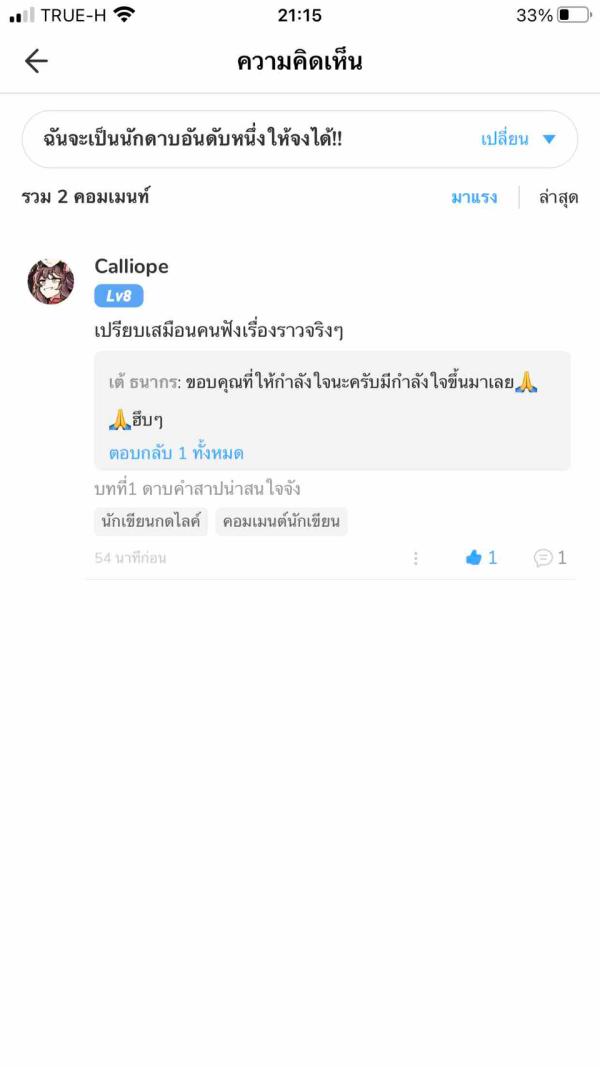Reply to Calliope's comment
Image resolution: width=600 pixels, height=1067 pixels.
pos(550,558)
